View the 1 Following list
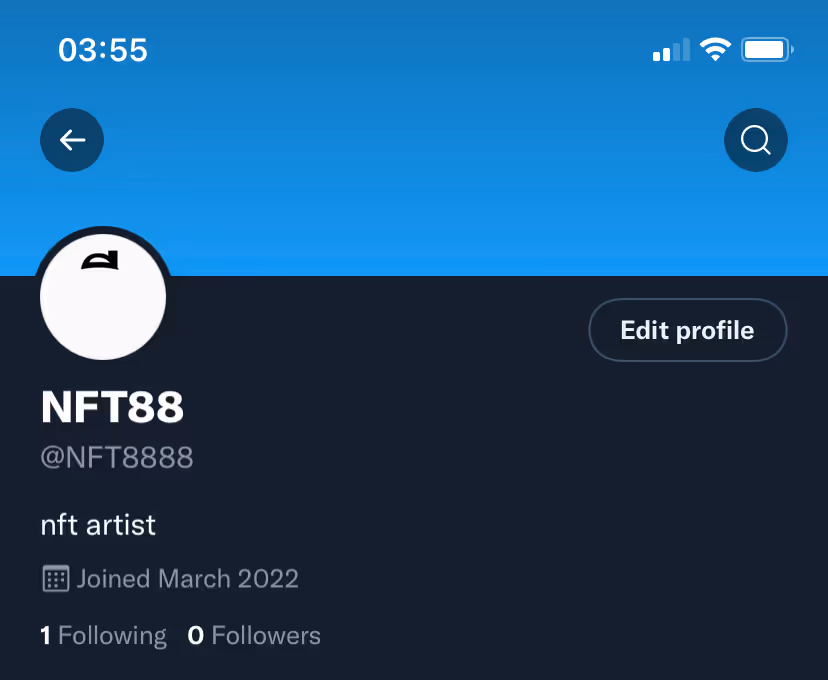This screenshot has height=680, width=828. coord(104,635)
